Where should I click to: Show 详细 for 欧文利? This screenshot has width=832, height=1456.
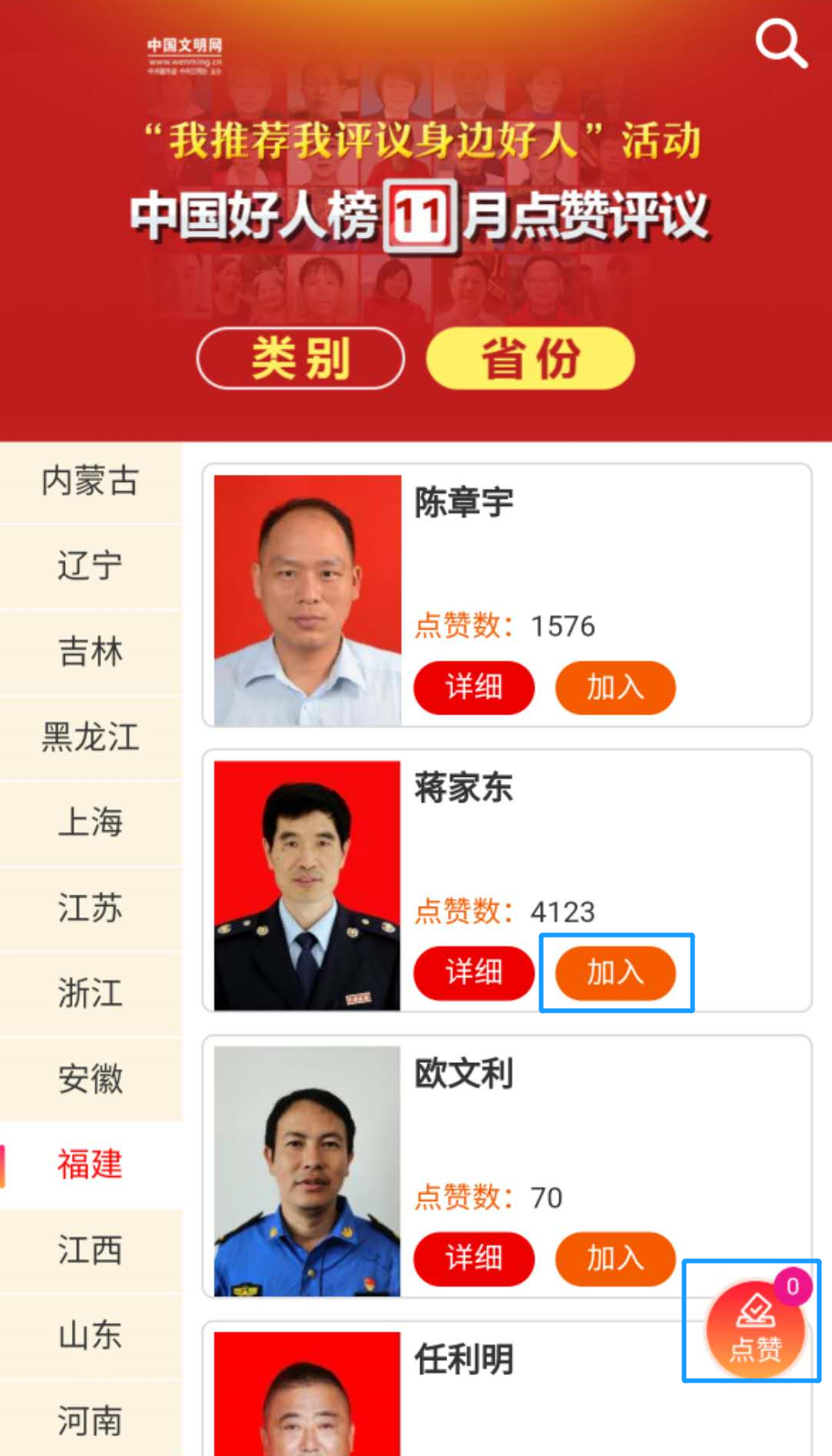coord(474,1258)
